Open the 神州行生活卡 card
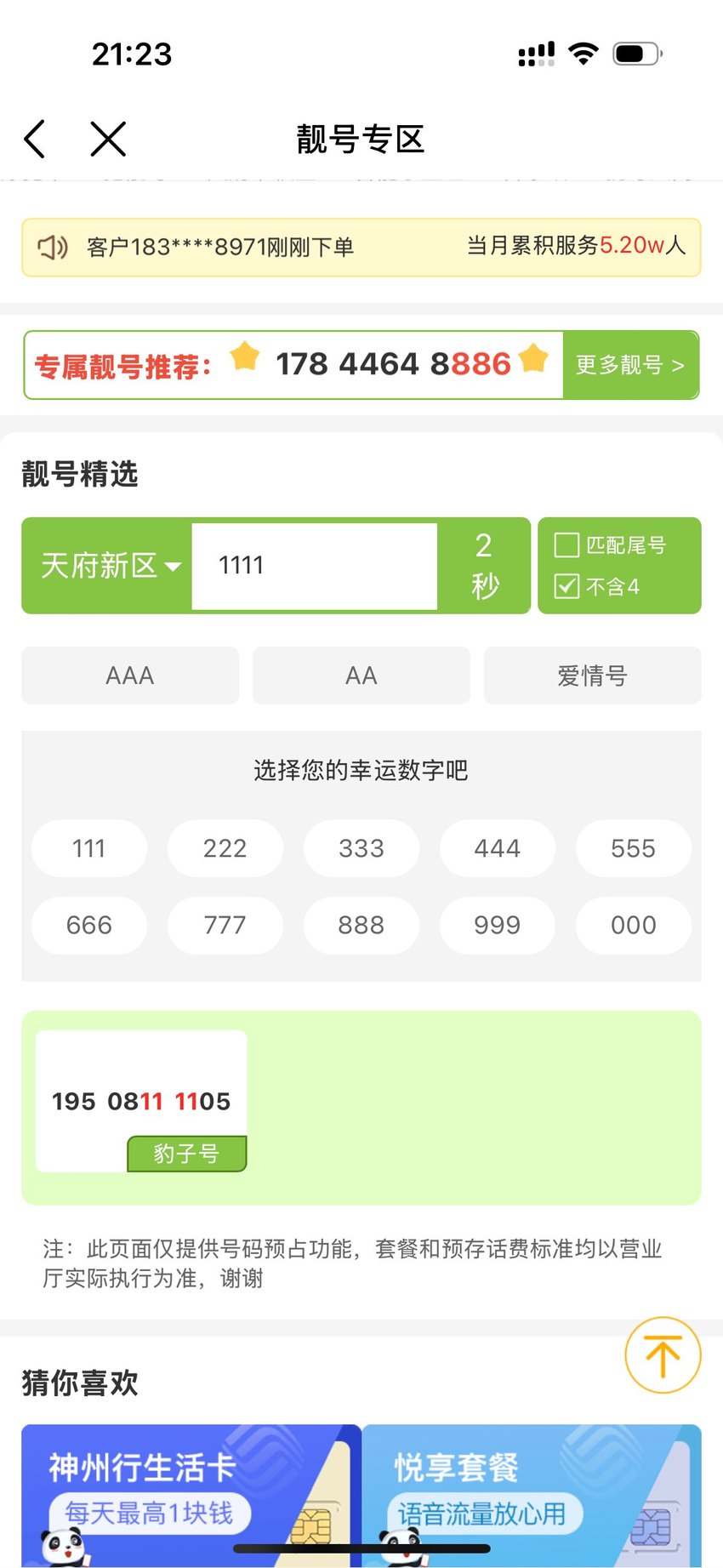Screen dimensions: 723x1568 (x=191, y=1496)
